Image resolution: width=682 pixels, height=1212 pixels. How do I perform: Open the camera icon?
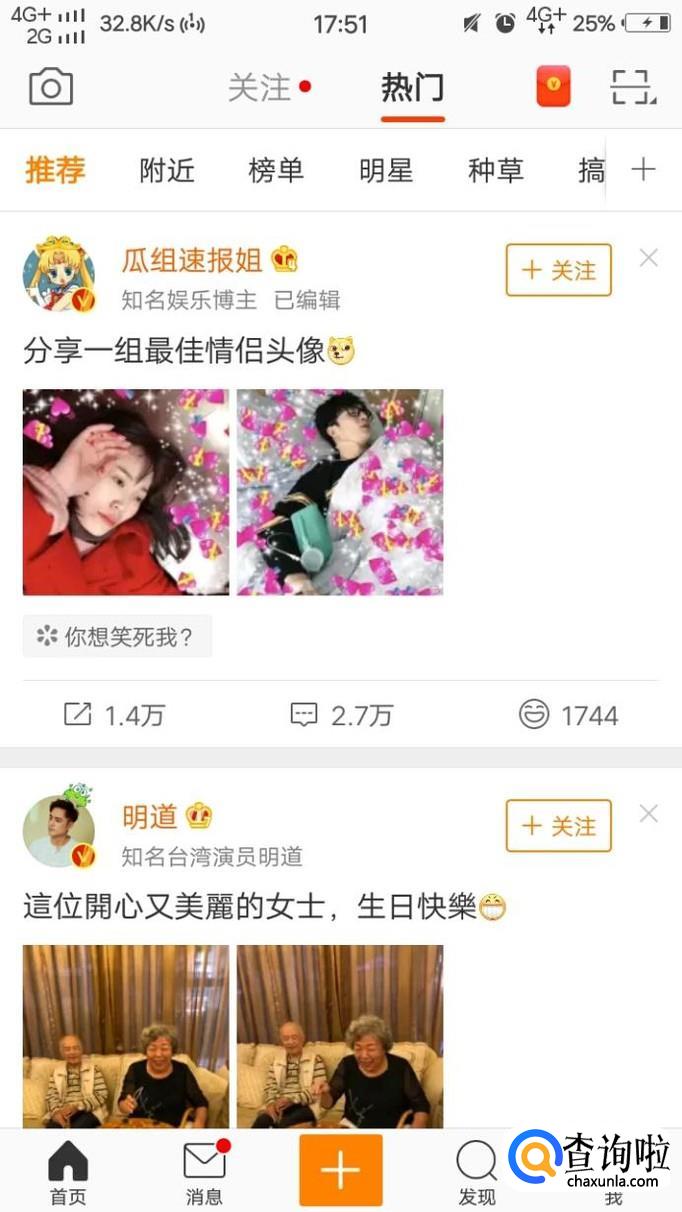pos(51,88)
